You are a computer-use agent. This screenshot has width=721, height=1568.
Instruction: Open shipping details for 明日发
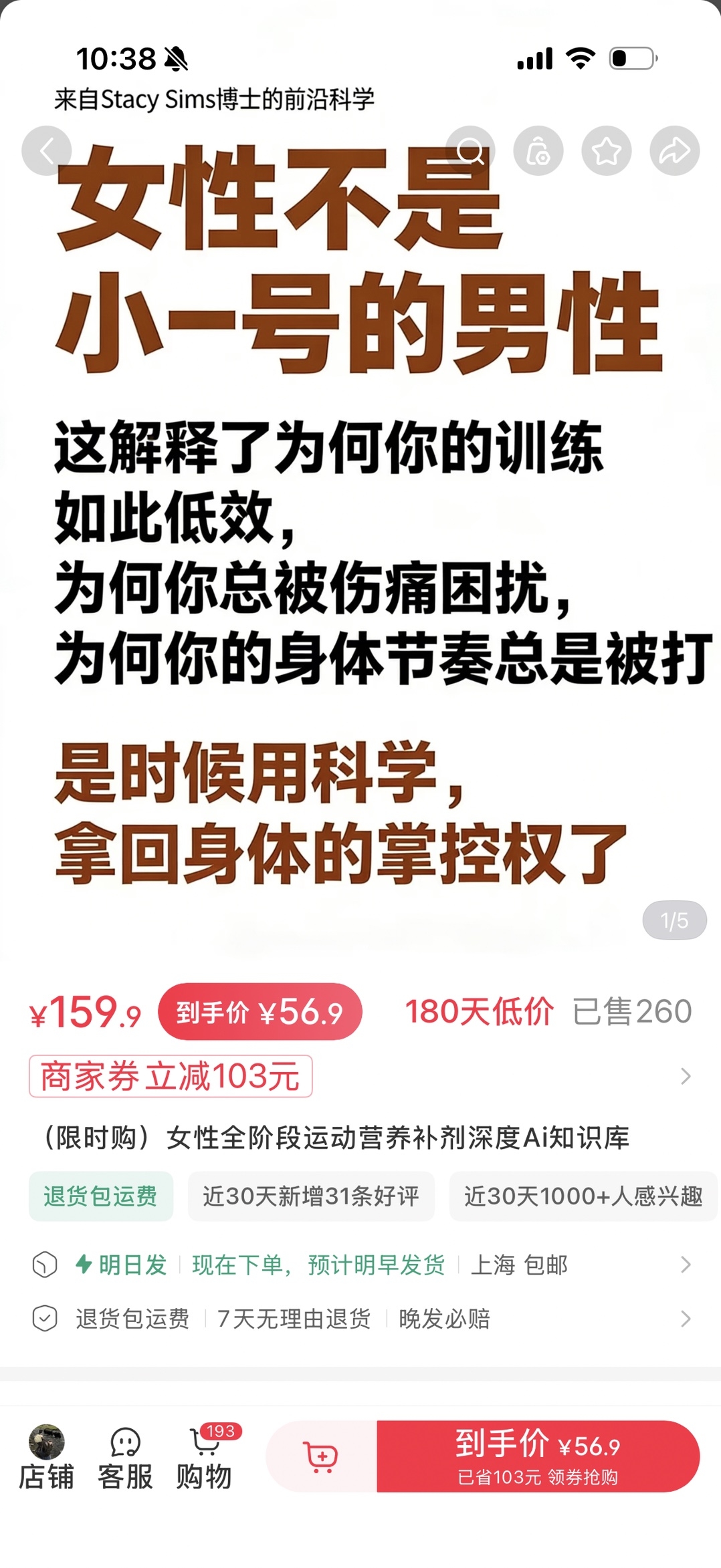coord(360,1265)
